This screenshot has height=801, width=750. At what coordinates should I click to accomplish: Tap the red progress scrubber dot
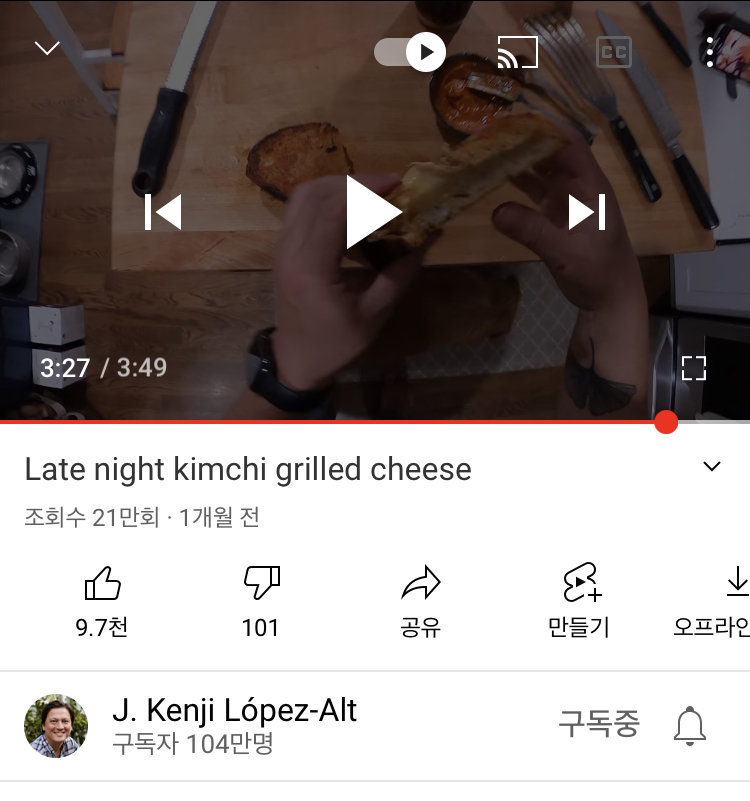click(666, 422)
